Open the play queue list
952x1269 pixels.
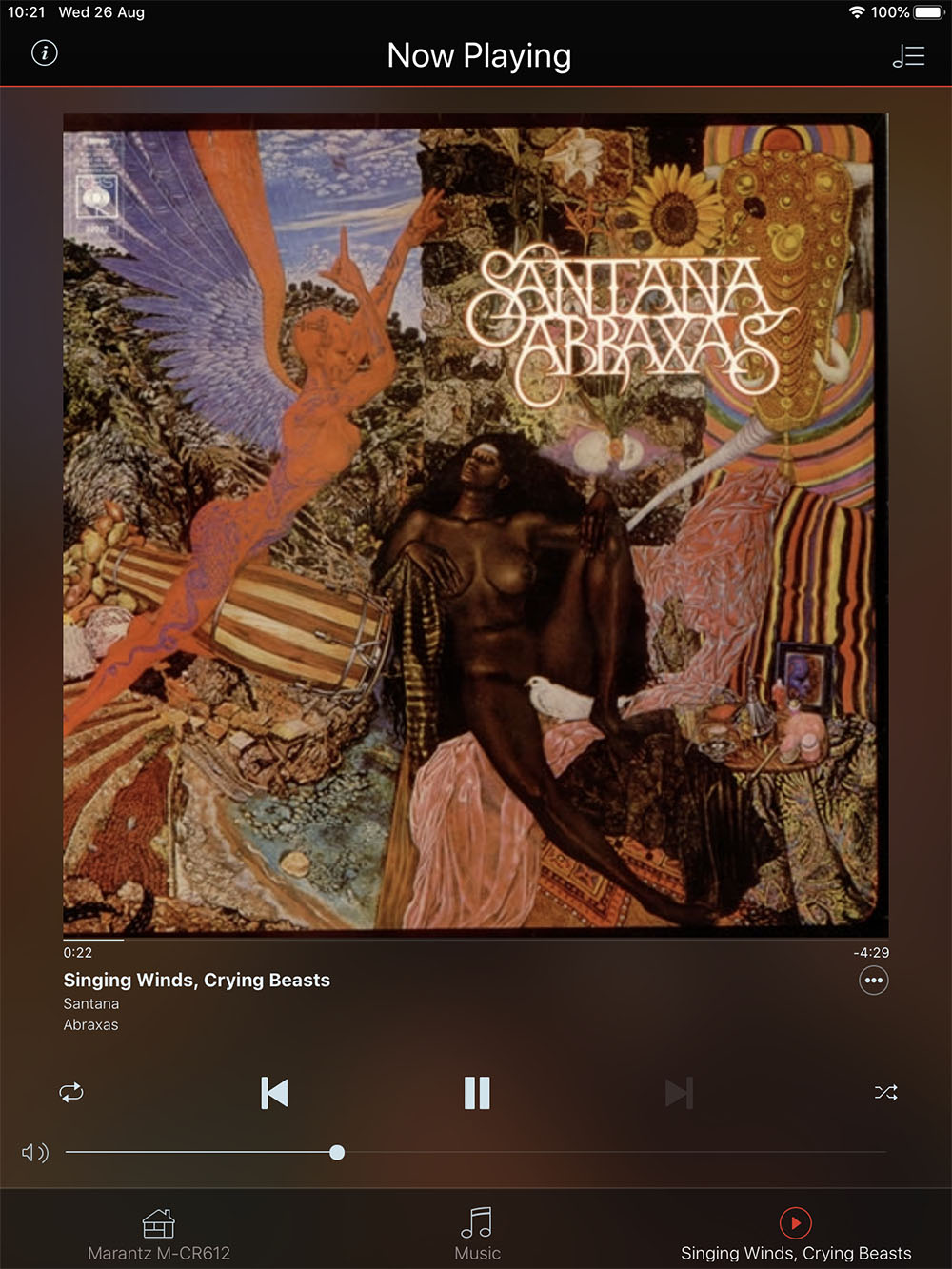(908, 56)
